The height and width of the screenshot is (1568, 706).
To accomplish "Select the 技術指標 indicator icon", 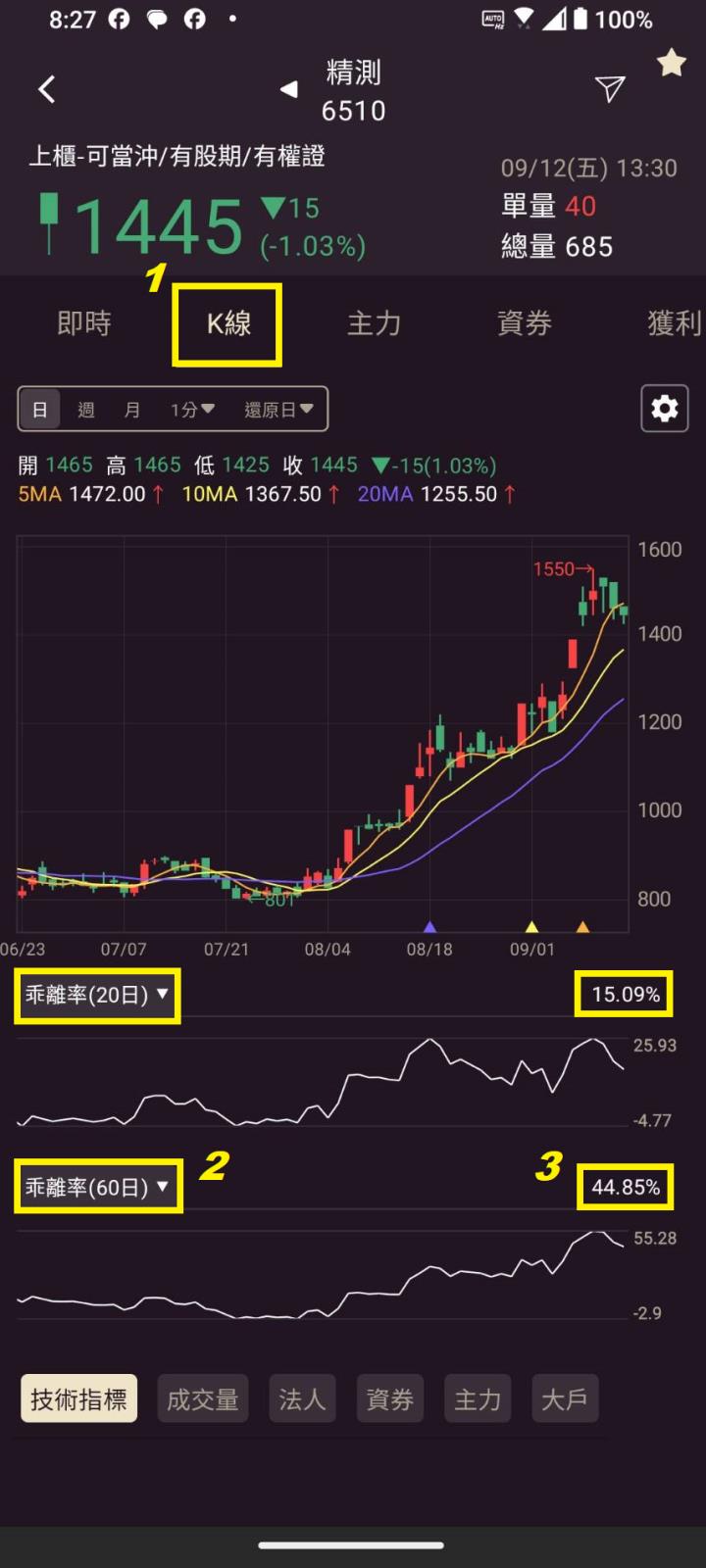I will point(78,1398).
